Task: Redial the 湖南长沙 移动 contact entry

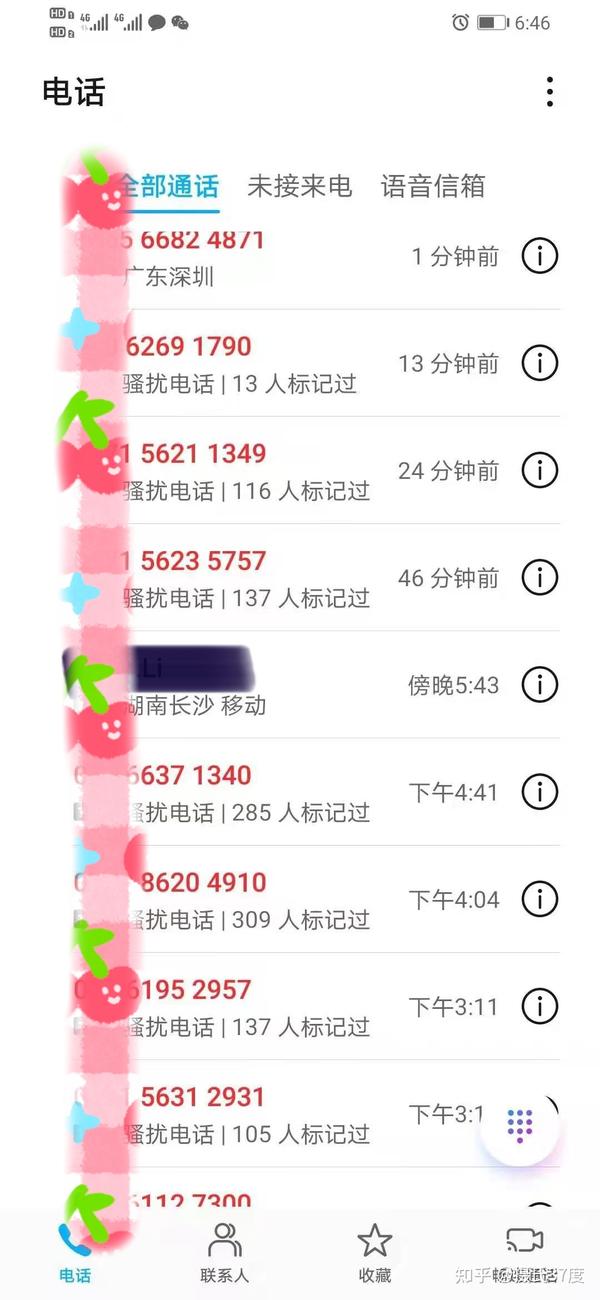Action: [x=250, y=685]
